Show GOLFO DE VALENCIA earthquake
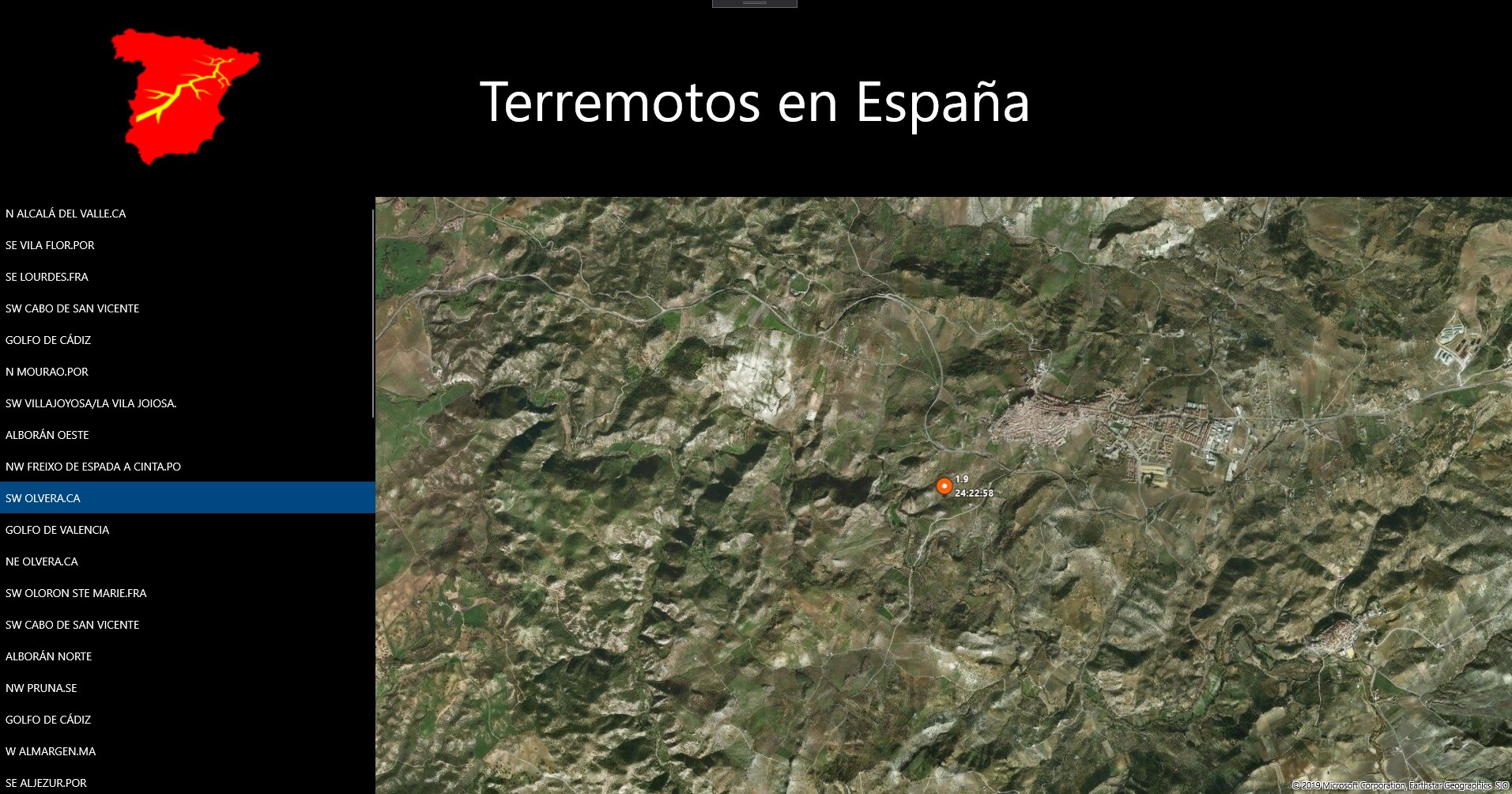Viewport: 1512px width, 794px height. (57, 530)
